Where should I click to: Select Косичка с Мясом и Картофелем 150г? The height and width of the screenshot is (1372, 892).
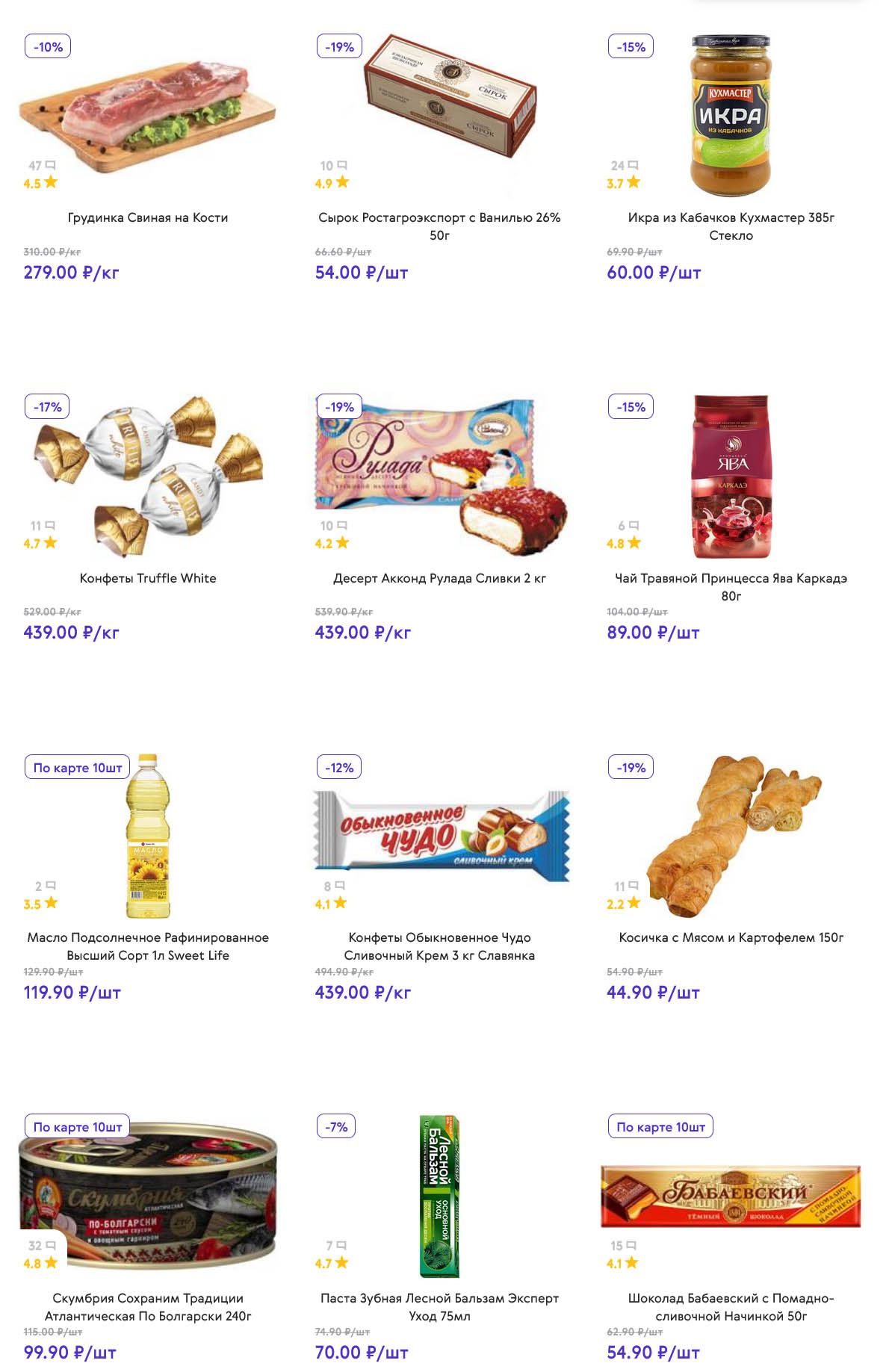point(731,937)
